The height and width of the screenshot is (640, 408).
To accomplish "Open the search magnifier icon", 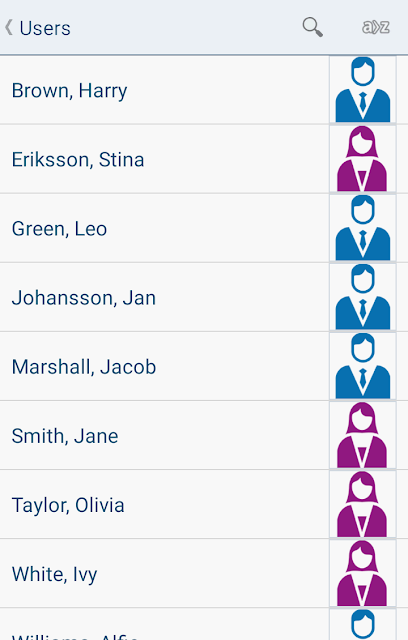I will click(313, 27).
